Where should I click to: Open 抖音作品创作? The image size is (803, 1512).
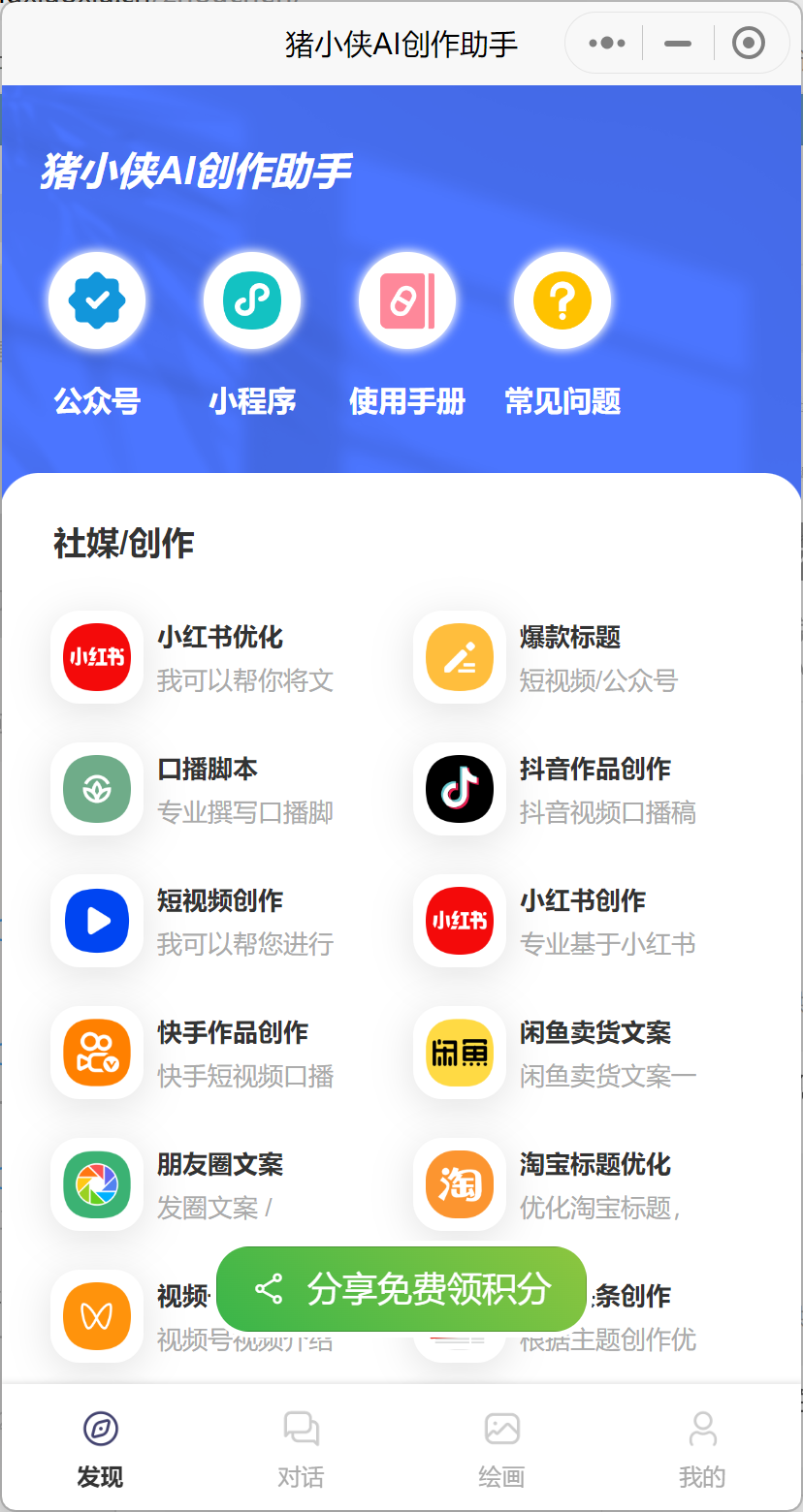(x=553, y=789)
